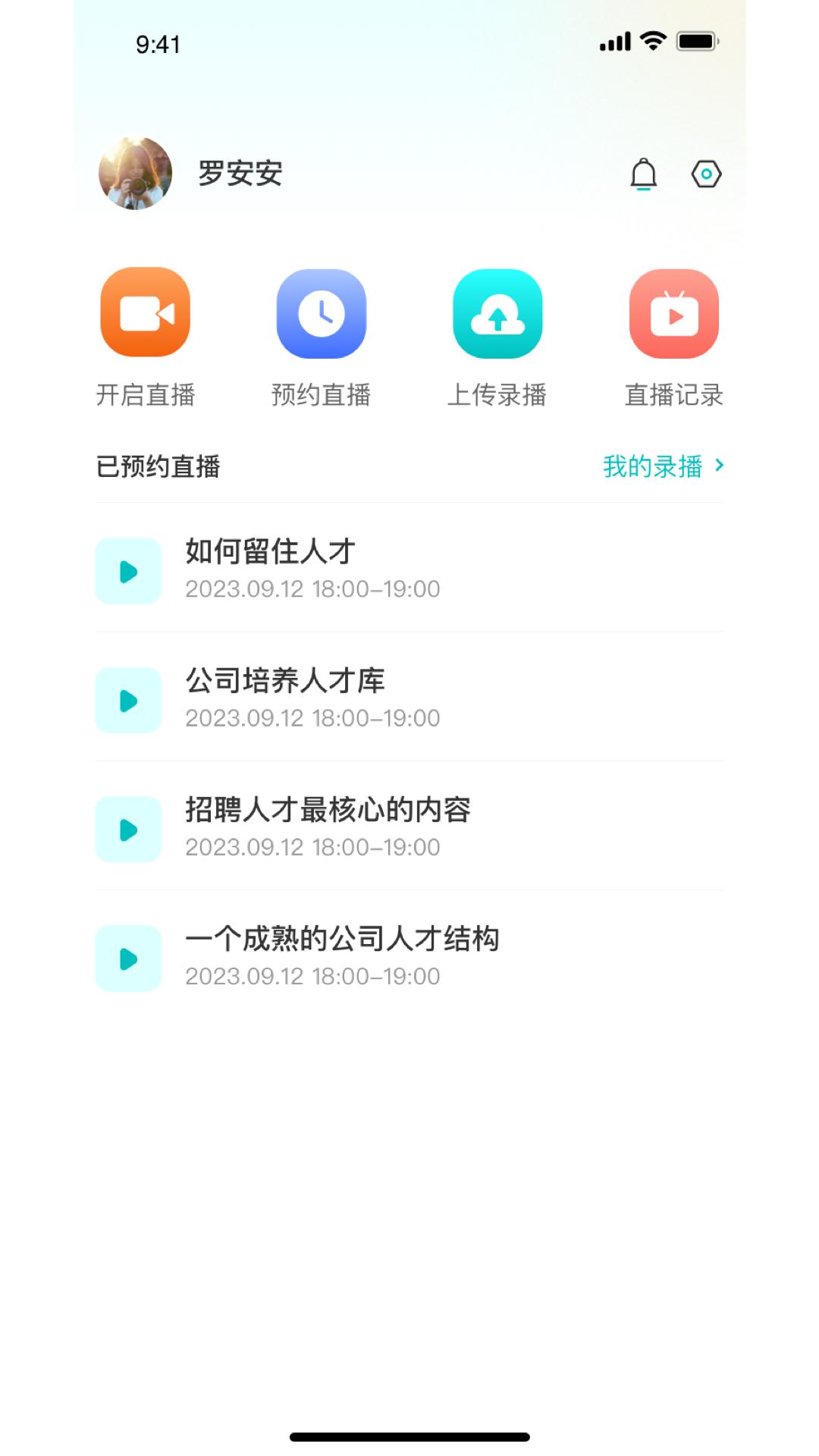Select the 预约直播 clock icon
The width and height of the screenshot is (819, 1456).
322,313
